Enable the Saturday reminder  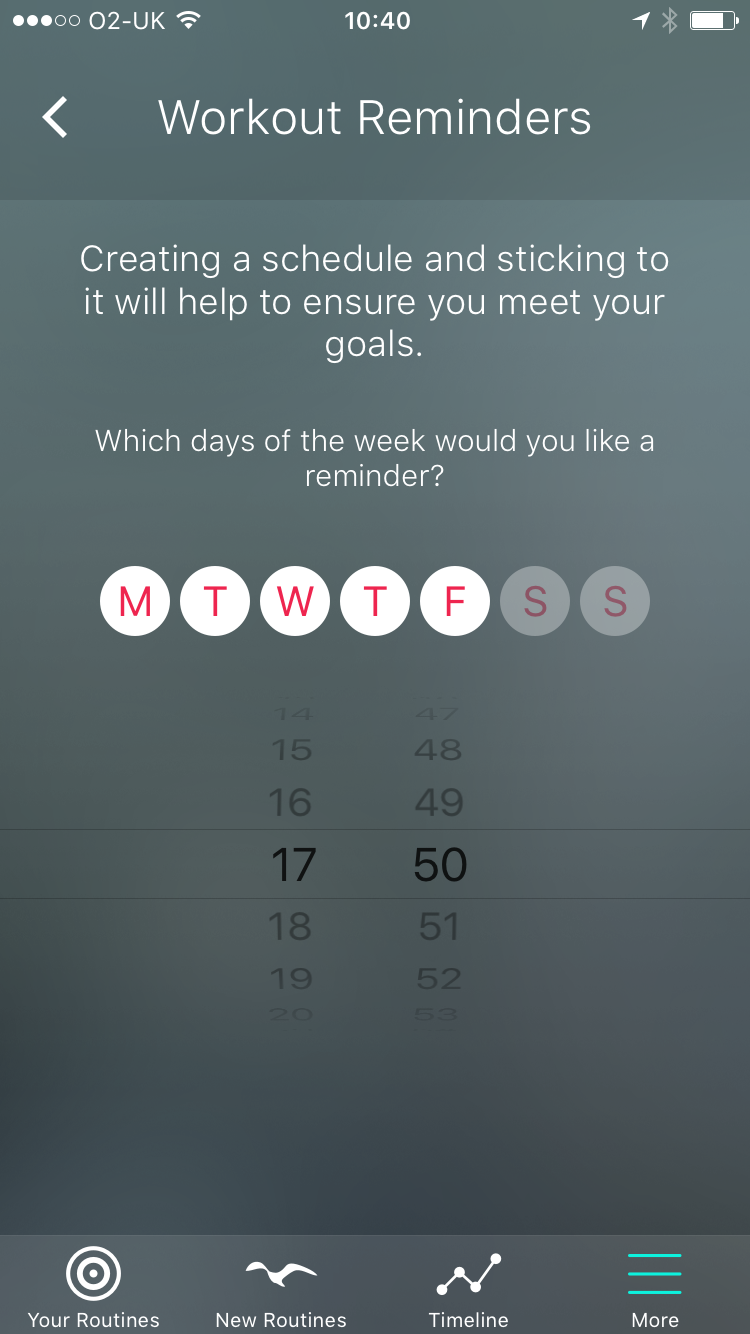tap(535, 600)
